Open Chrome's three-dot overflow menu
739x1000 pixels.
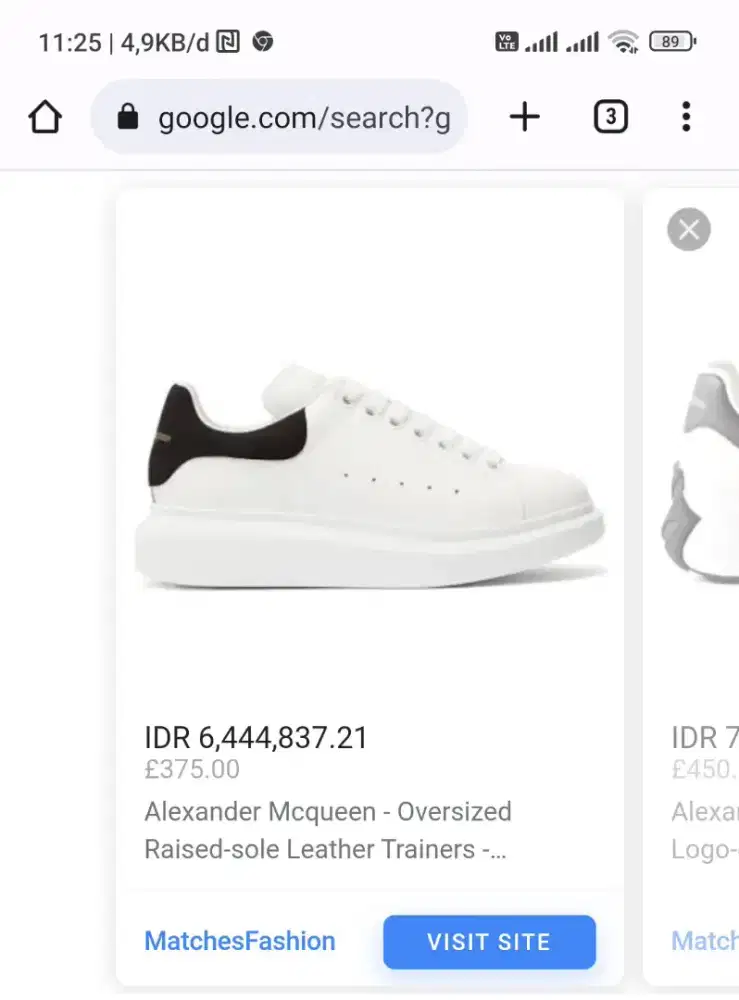click(686, 117)
